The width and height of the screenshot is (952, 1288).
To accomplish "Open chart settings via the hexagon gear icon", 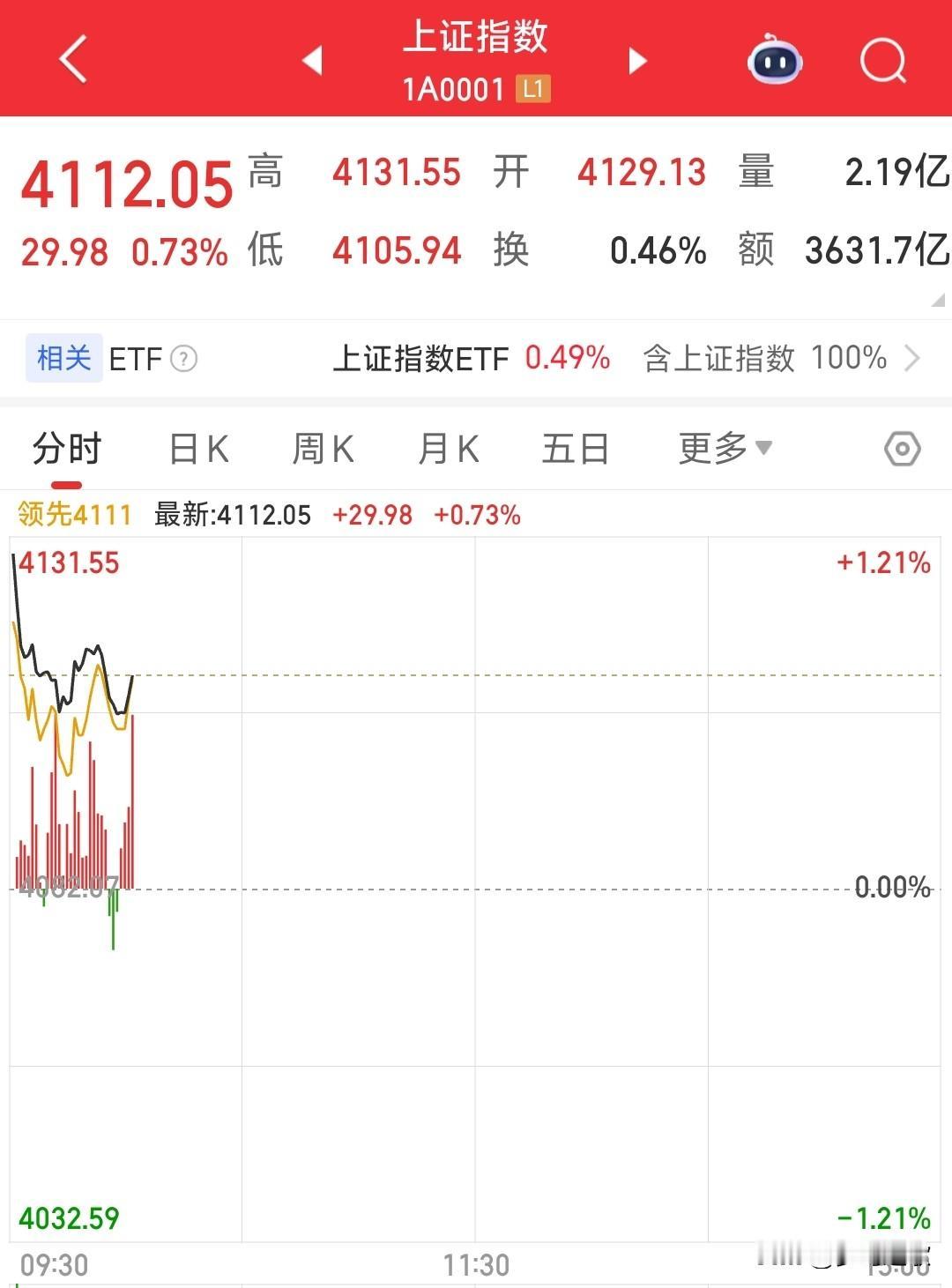I will click(901, 448).
